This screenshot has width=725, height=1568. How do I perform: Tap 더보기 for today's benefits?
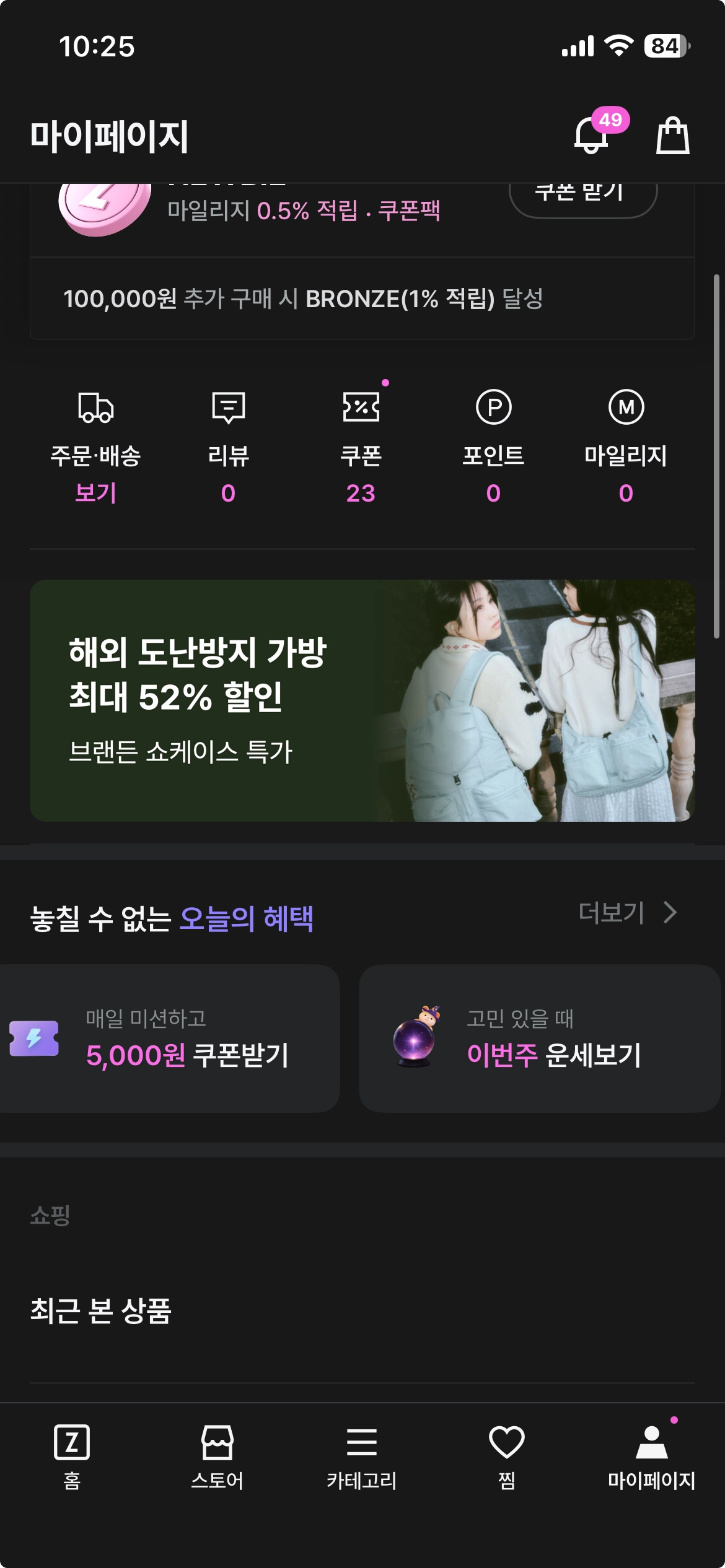click(x=627, y=913)
